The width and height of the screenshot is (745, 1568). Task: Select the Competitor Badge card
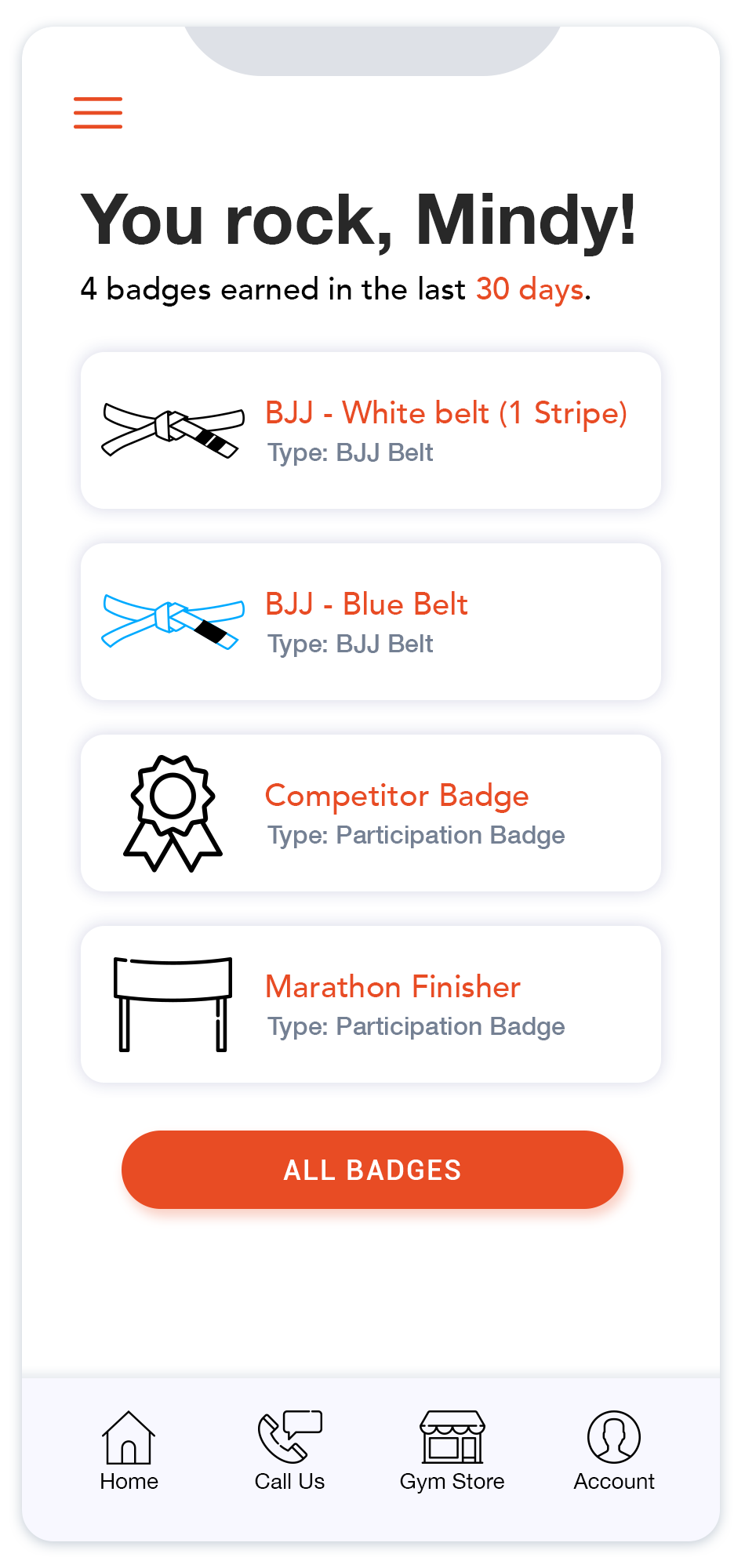point(371,813)
